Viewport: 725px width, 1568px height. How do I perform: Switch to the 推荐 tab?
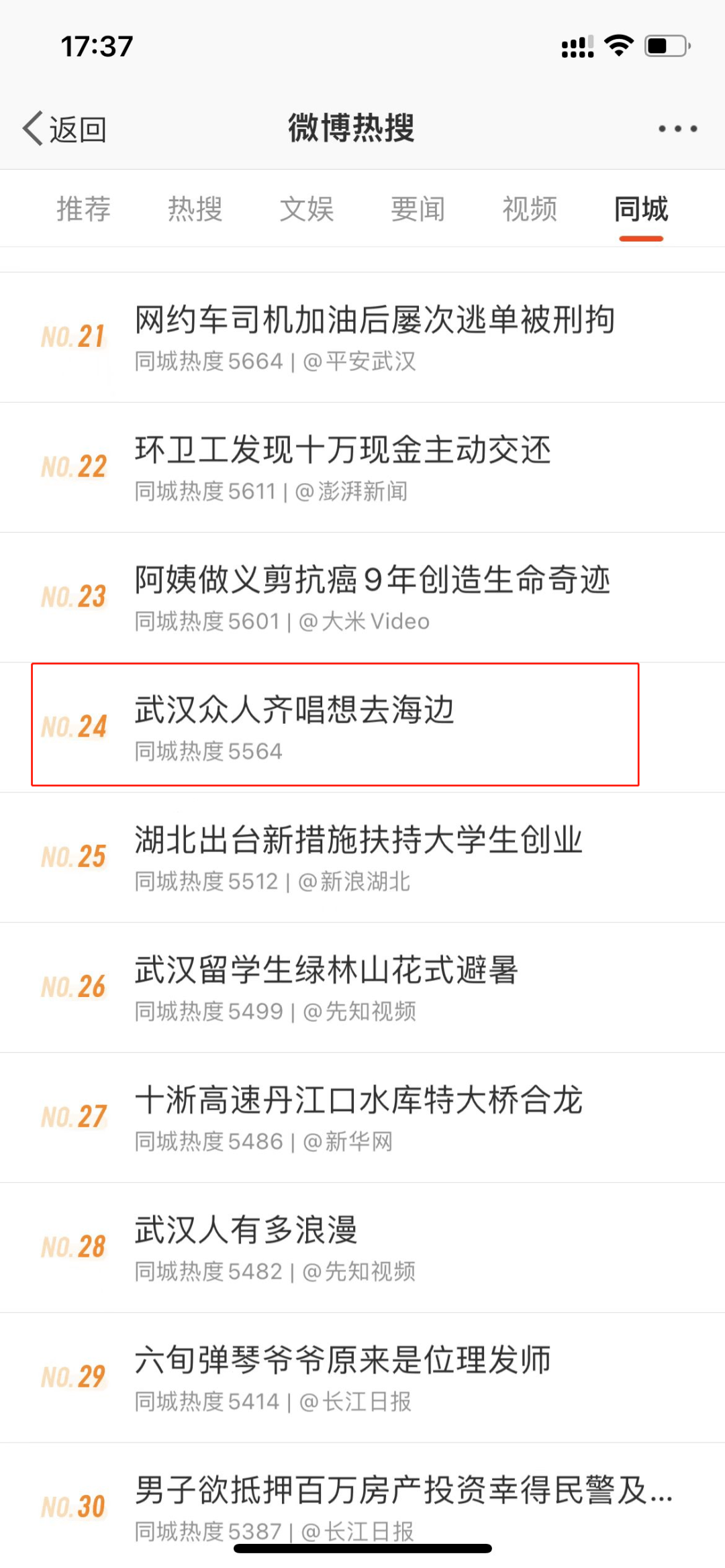(83, 209)
